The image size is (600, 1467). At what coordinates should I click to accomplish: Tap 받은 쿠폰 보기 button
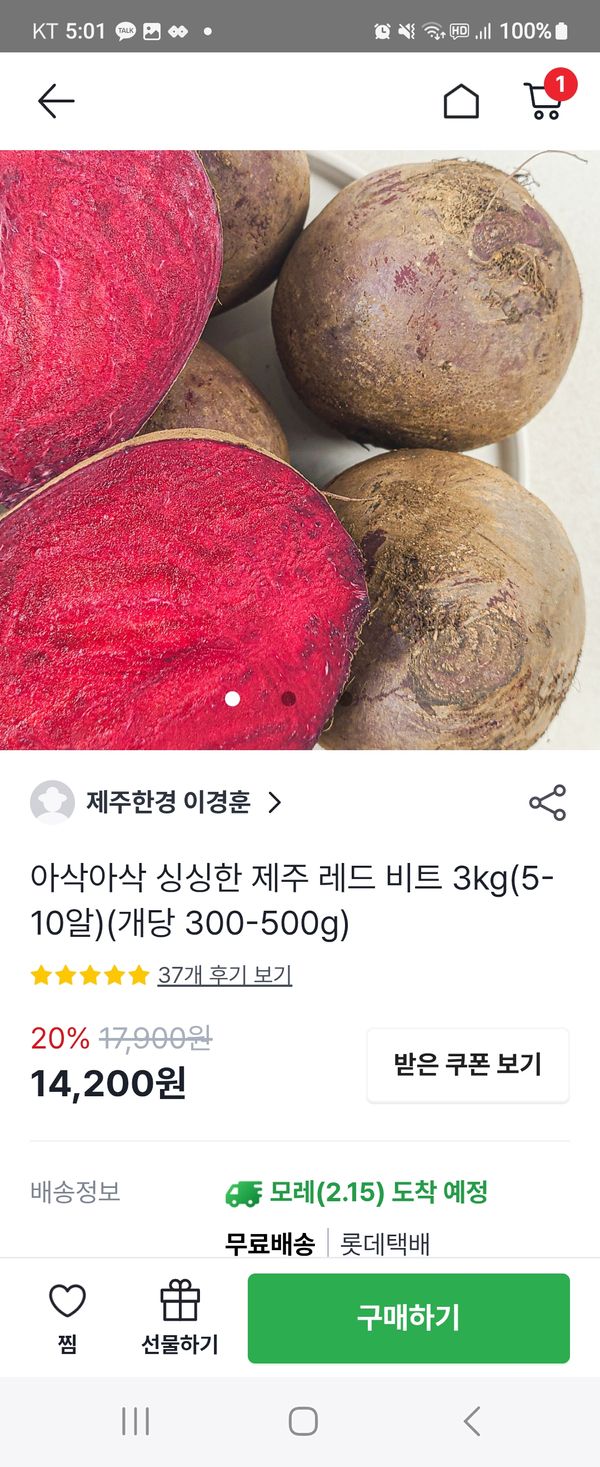[x=468, y=1064]
